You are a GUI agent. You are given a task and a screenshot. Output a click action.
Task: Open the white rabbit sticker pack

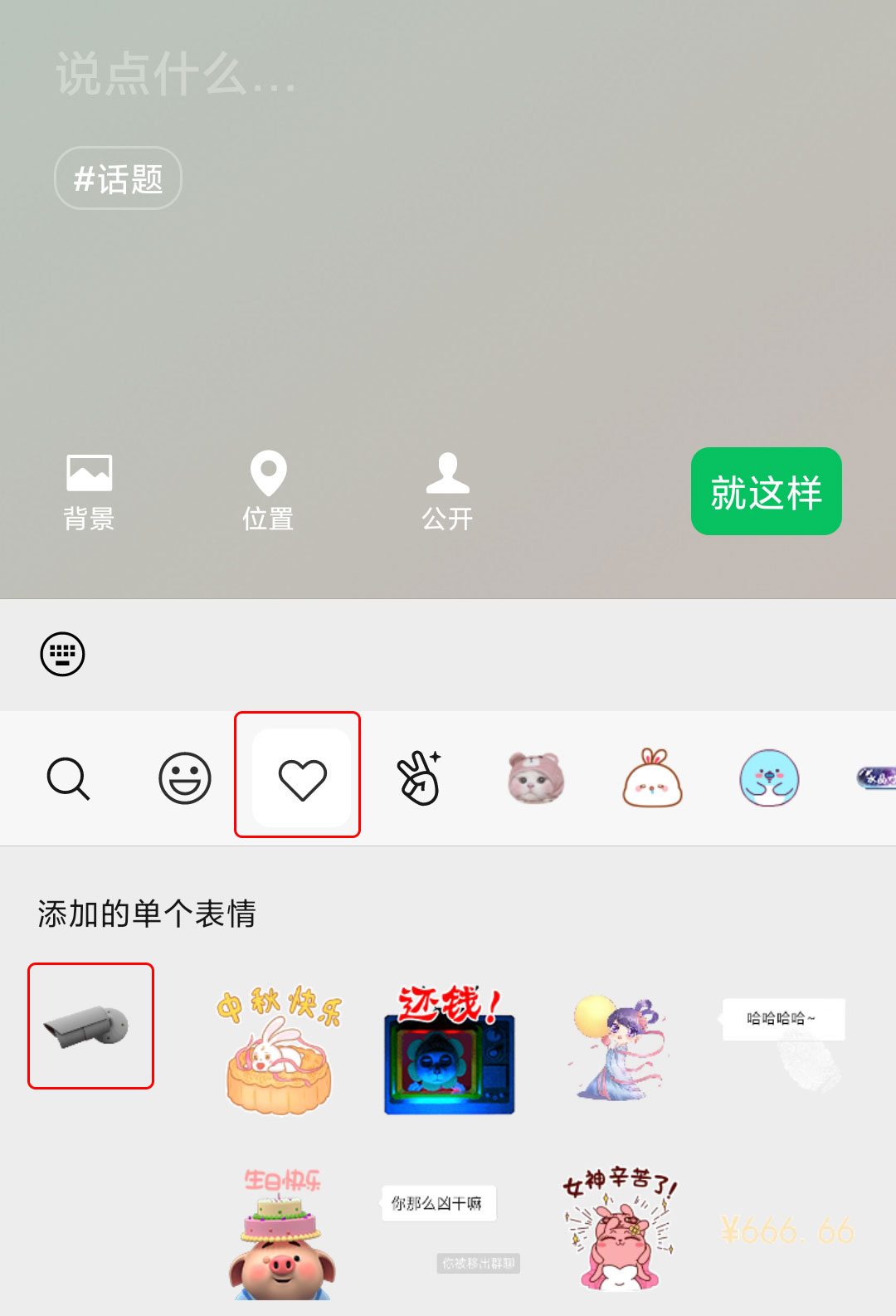pyautogui.click(x=652, y=778)
